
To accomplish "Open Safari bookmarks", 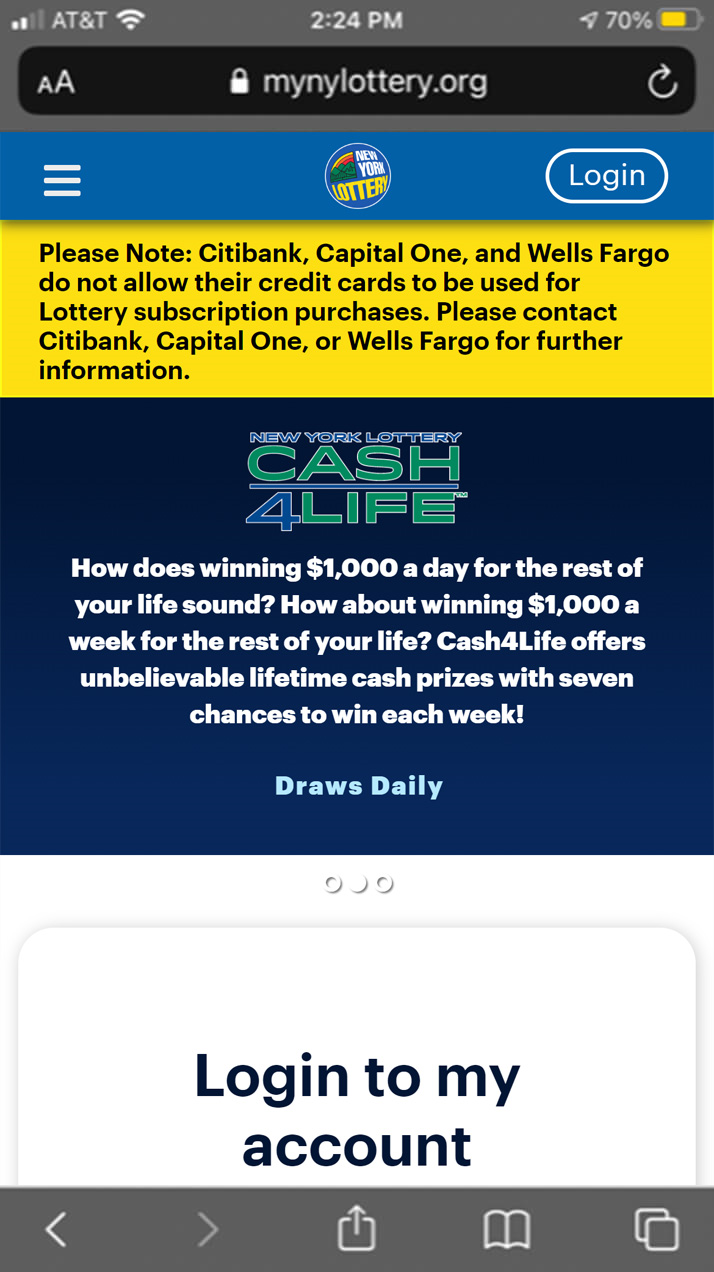I will (x=507, y=1229).
